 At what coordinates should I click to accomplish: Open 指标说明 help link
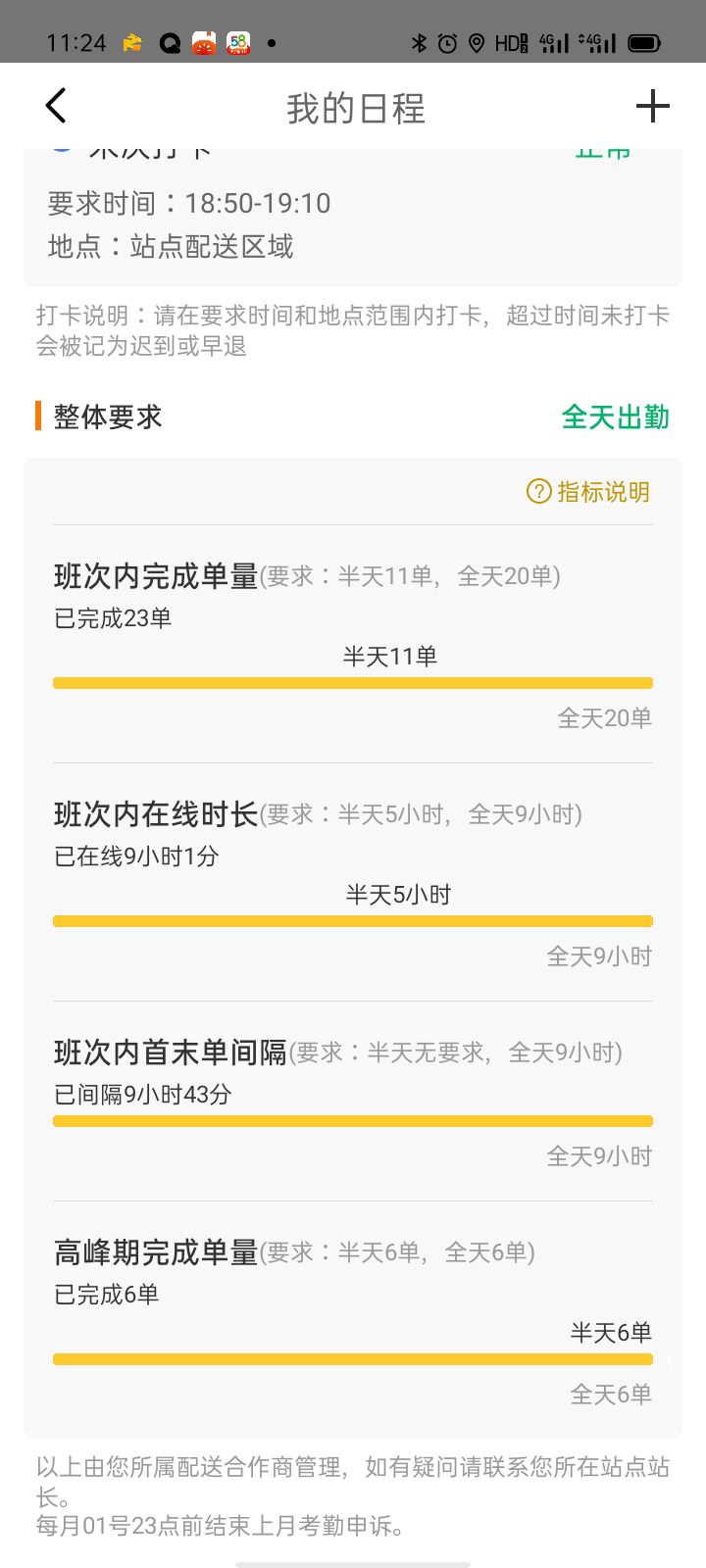click(588, 492)
